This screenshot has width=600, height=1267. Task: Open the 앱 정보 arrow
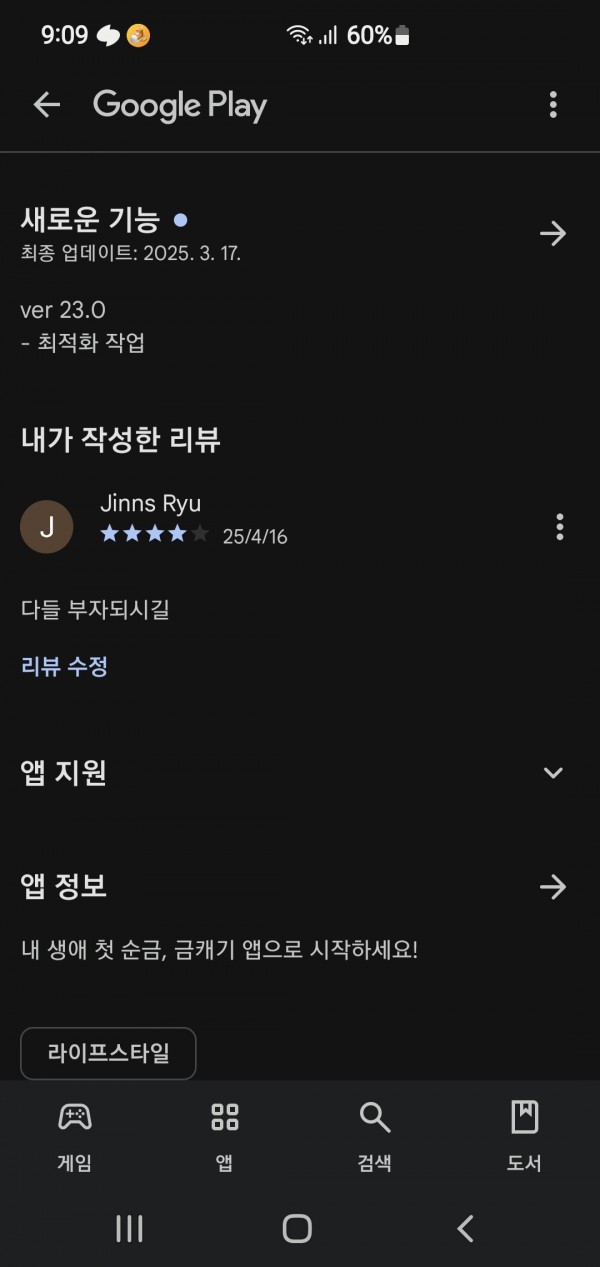pyautogui.click(x=553, y=887)
